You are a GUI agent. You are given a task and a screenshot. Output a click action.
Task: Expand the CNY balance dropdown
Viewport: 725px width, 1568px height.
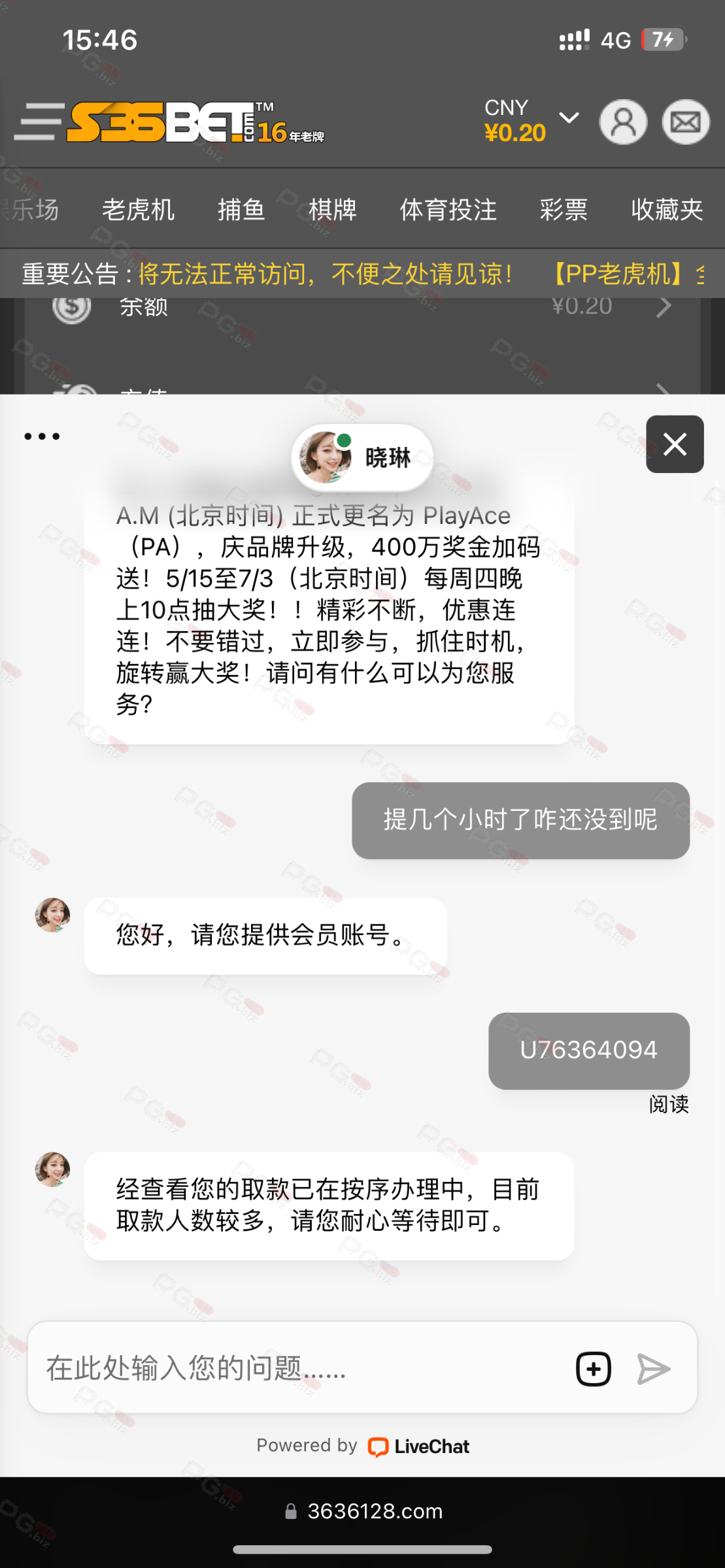(x=569, y=118)
